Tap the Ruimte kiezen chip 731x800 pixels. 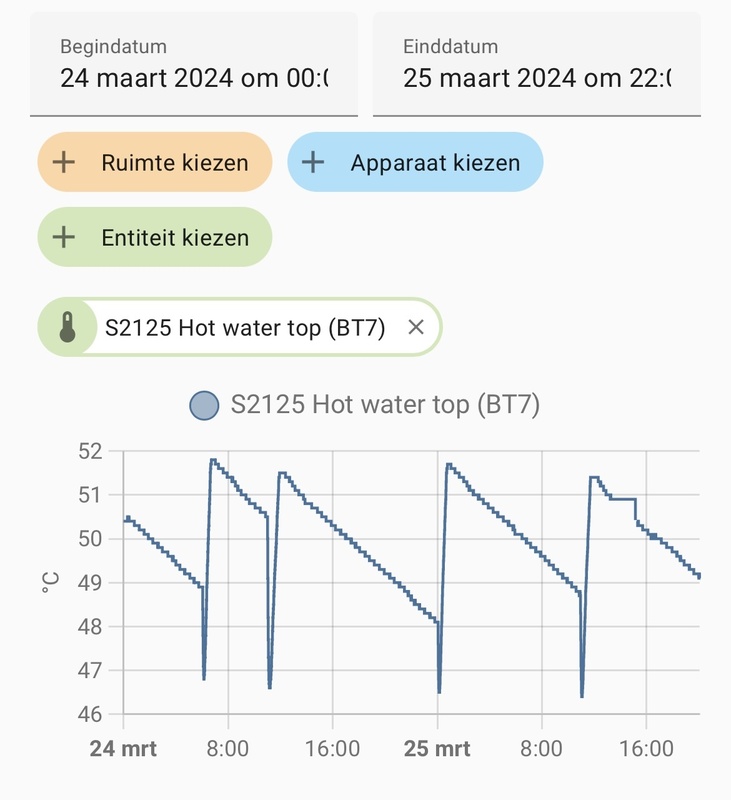[x=155, y=162]
